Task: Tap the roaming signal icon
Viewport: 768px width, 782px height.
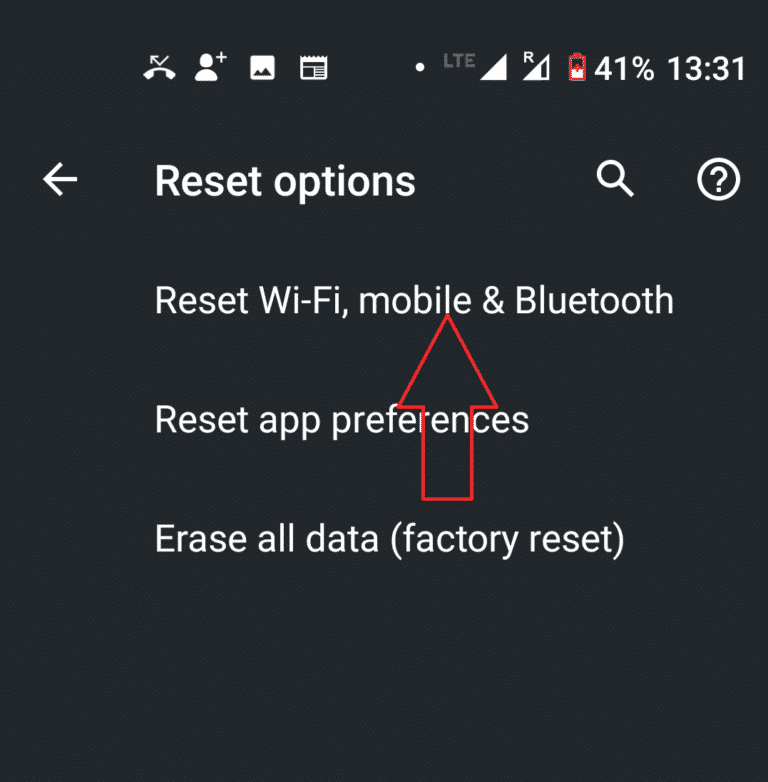Action: [536, 66]
